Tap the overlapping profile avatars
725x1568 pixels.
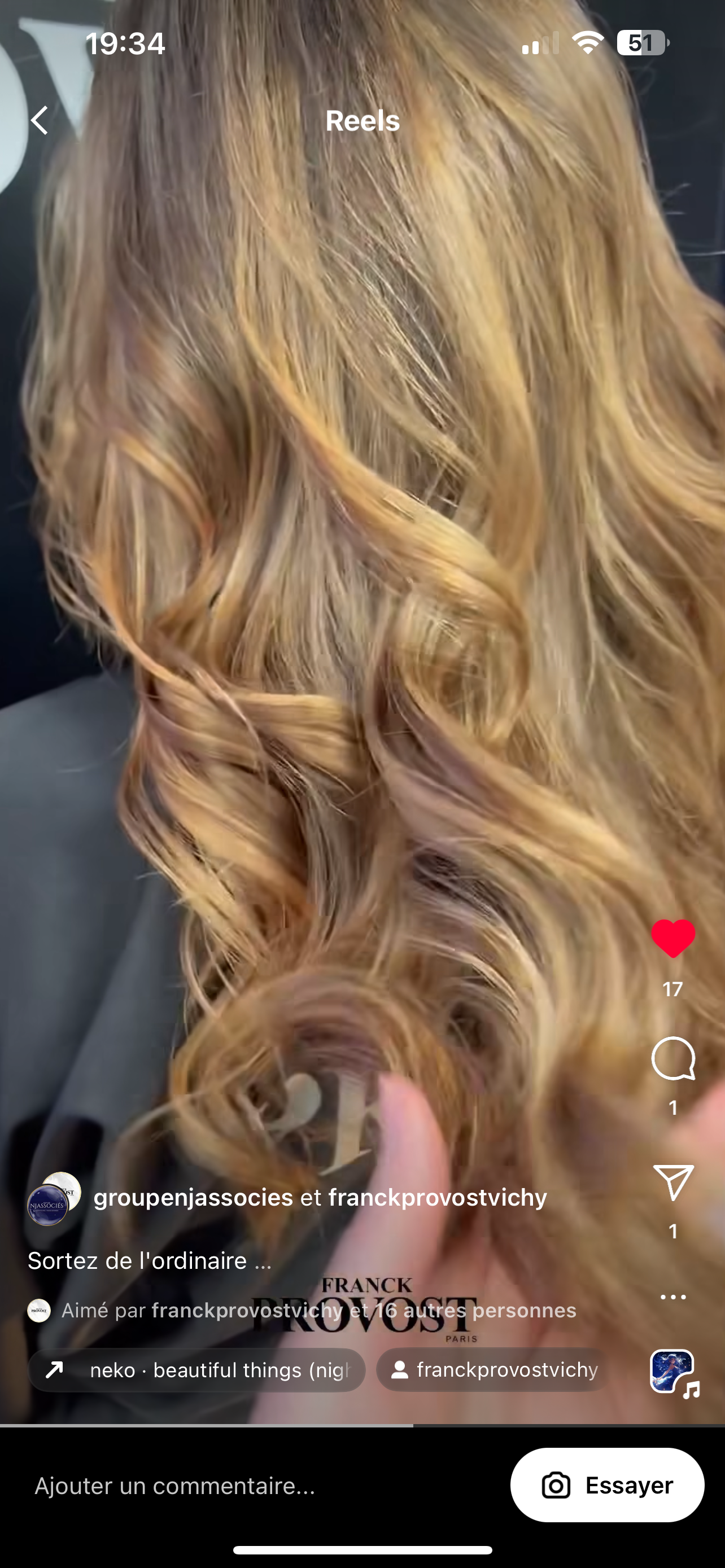[54, 1198]
